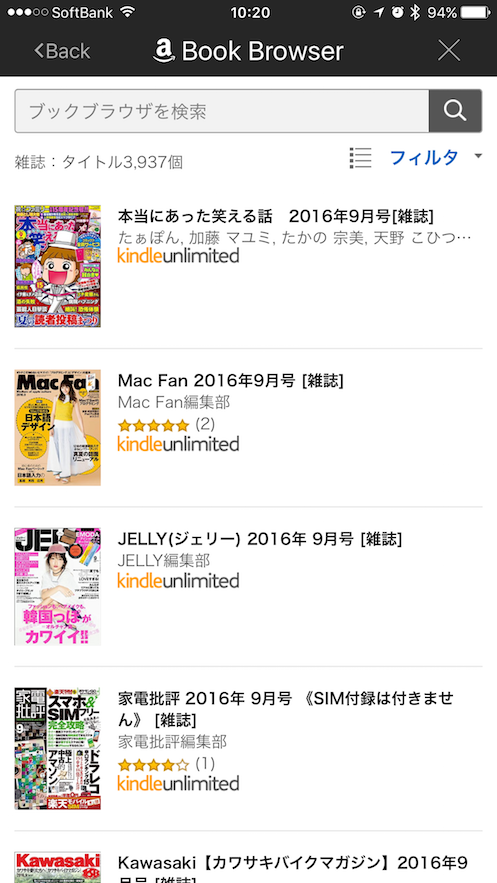Viewport: 497px width, 883px height.
Task: Close the Book Browser
Action: coord(449,51)
